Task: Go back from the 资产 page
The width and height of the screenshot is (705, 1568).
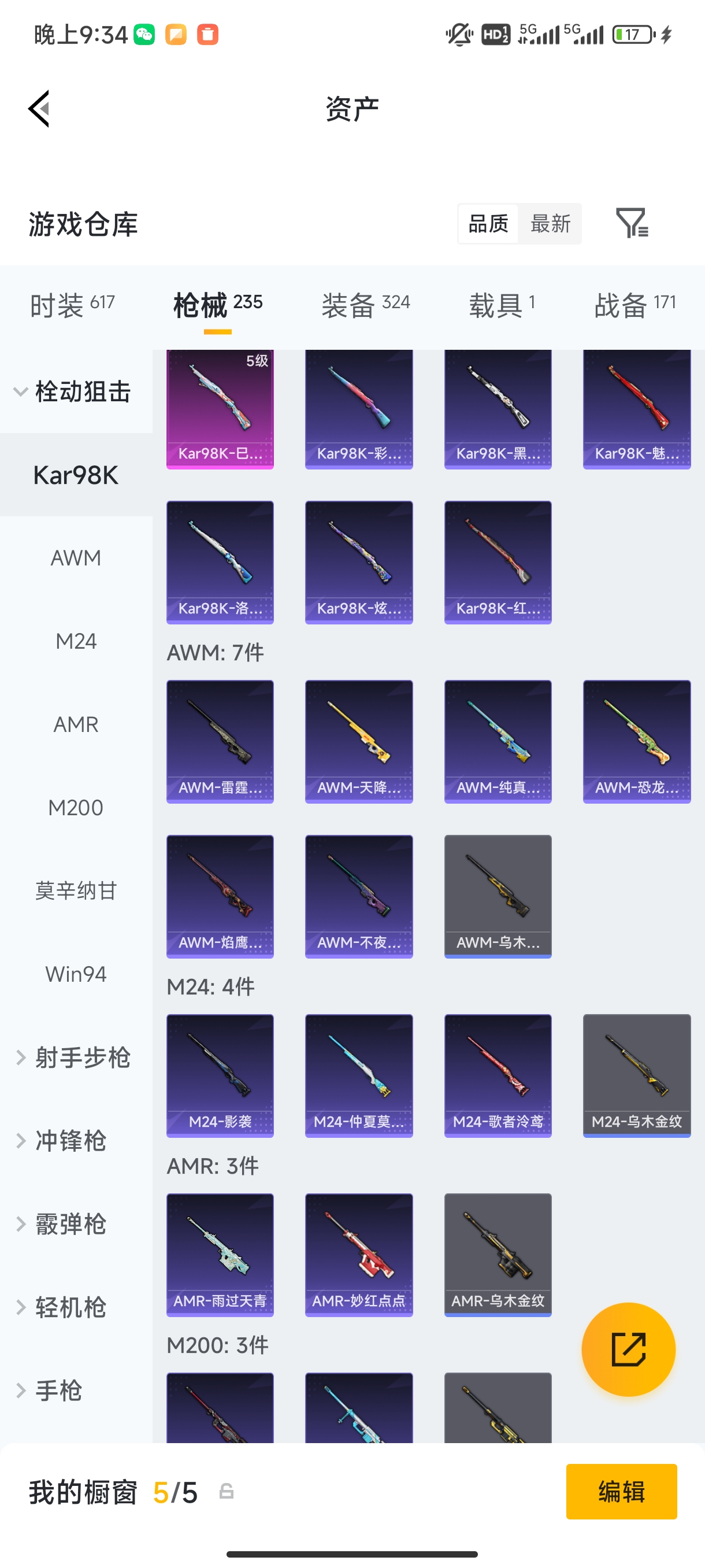Action: click(39, 109)
